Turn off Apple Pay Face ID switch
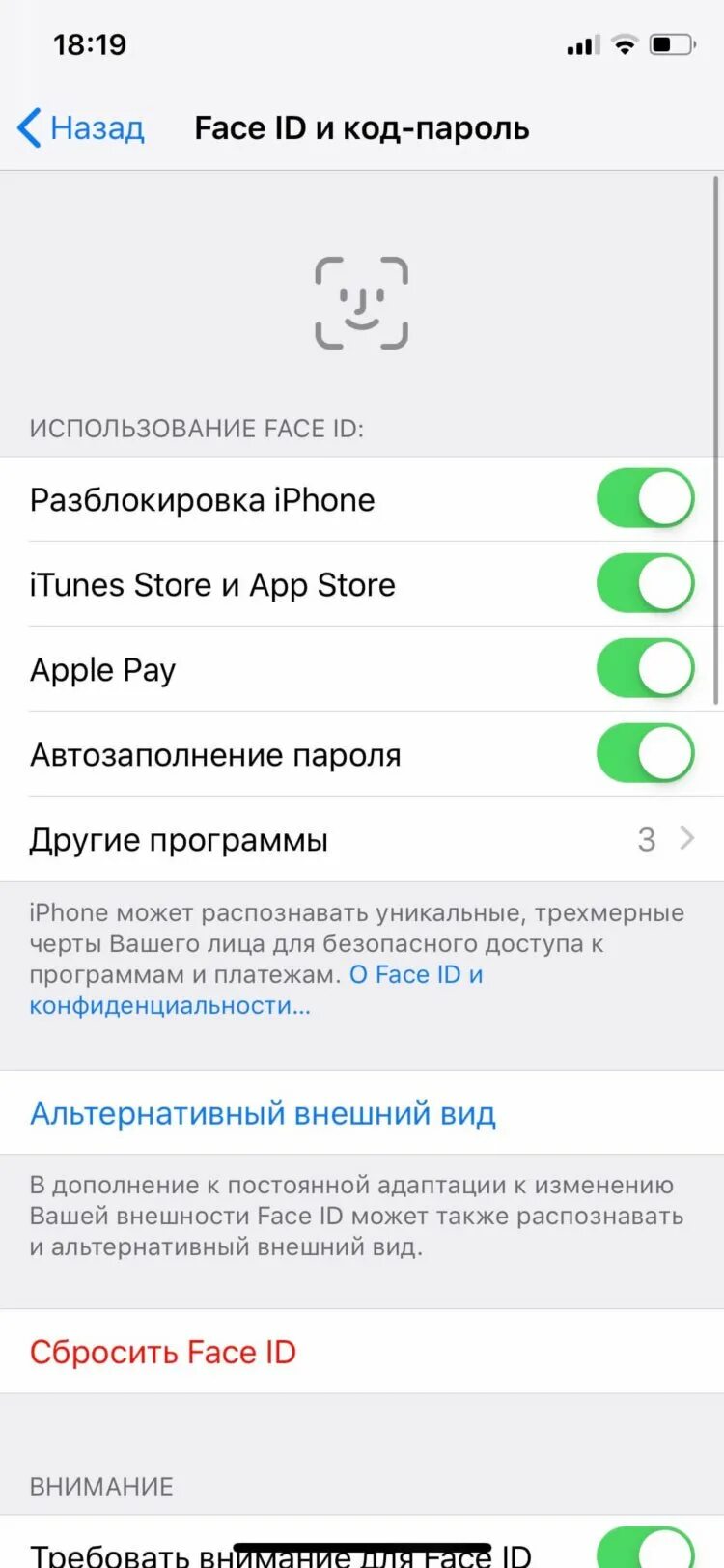The image size is (724, 1568). 645,668
